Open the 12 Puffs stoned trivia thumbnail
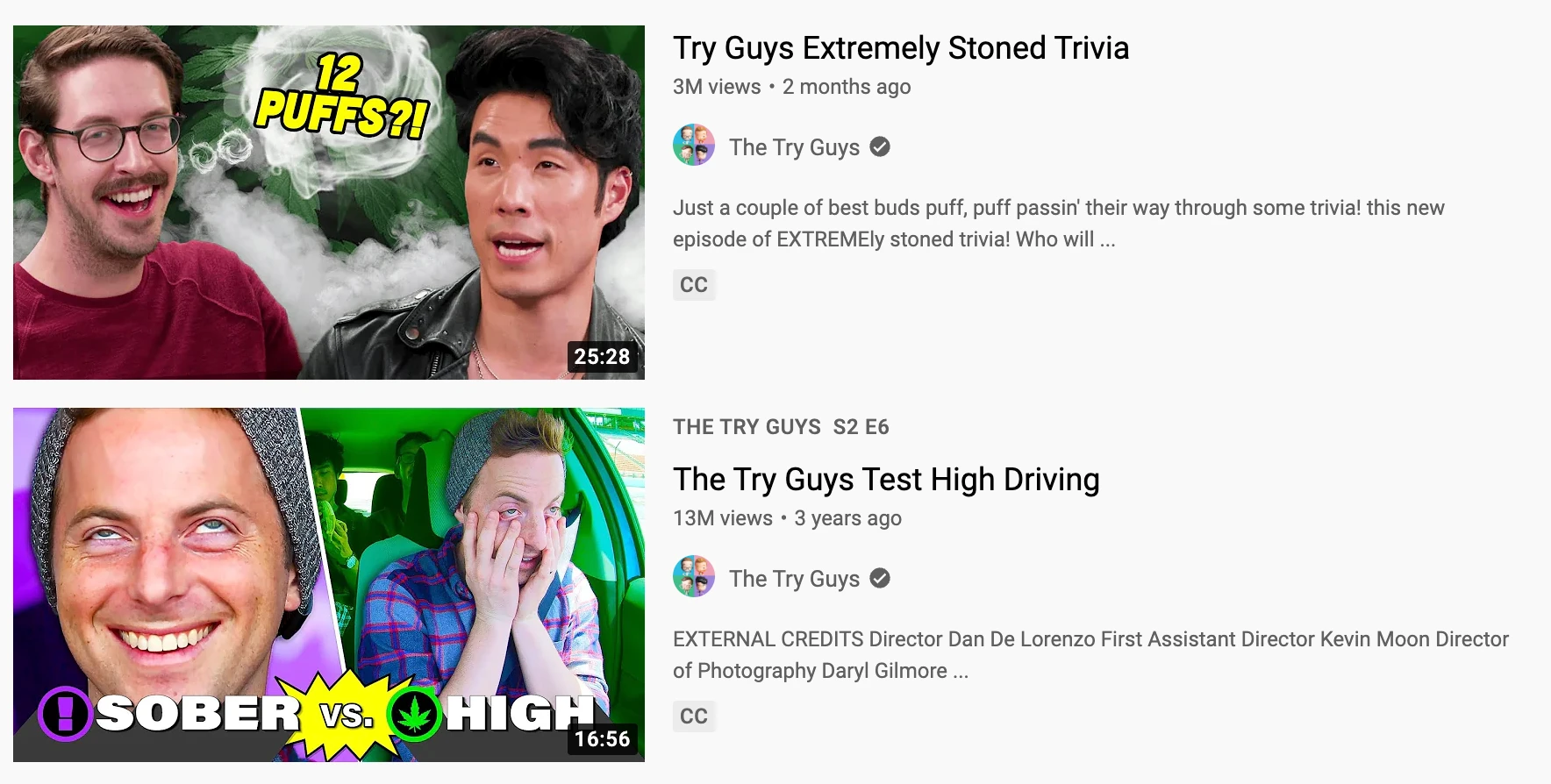1551x784 pixels. coord(329,202)
